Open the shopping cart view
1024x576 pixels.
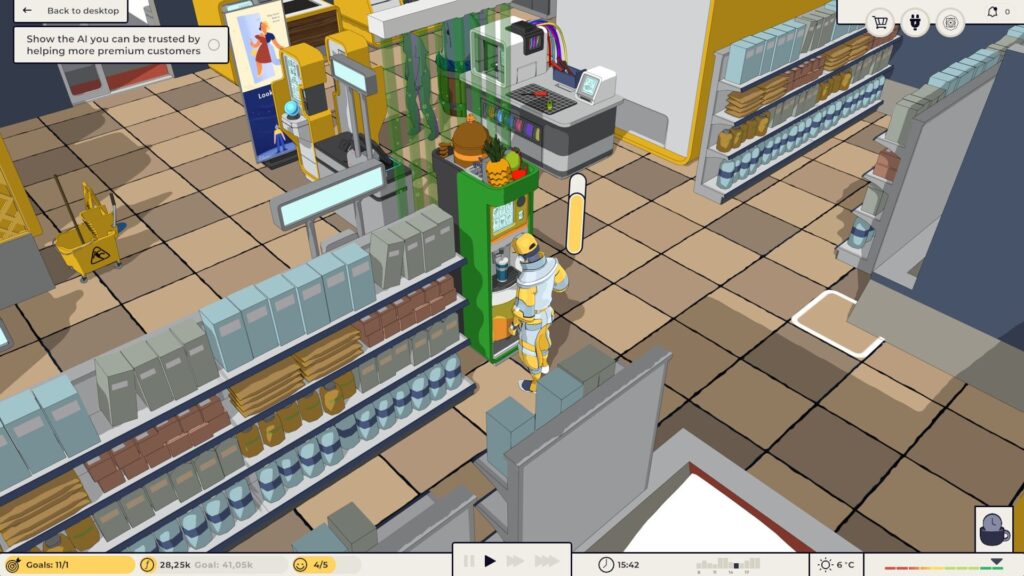click(880, 22)
